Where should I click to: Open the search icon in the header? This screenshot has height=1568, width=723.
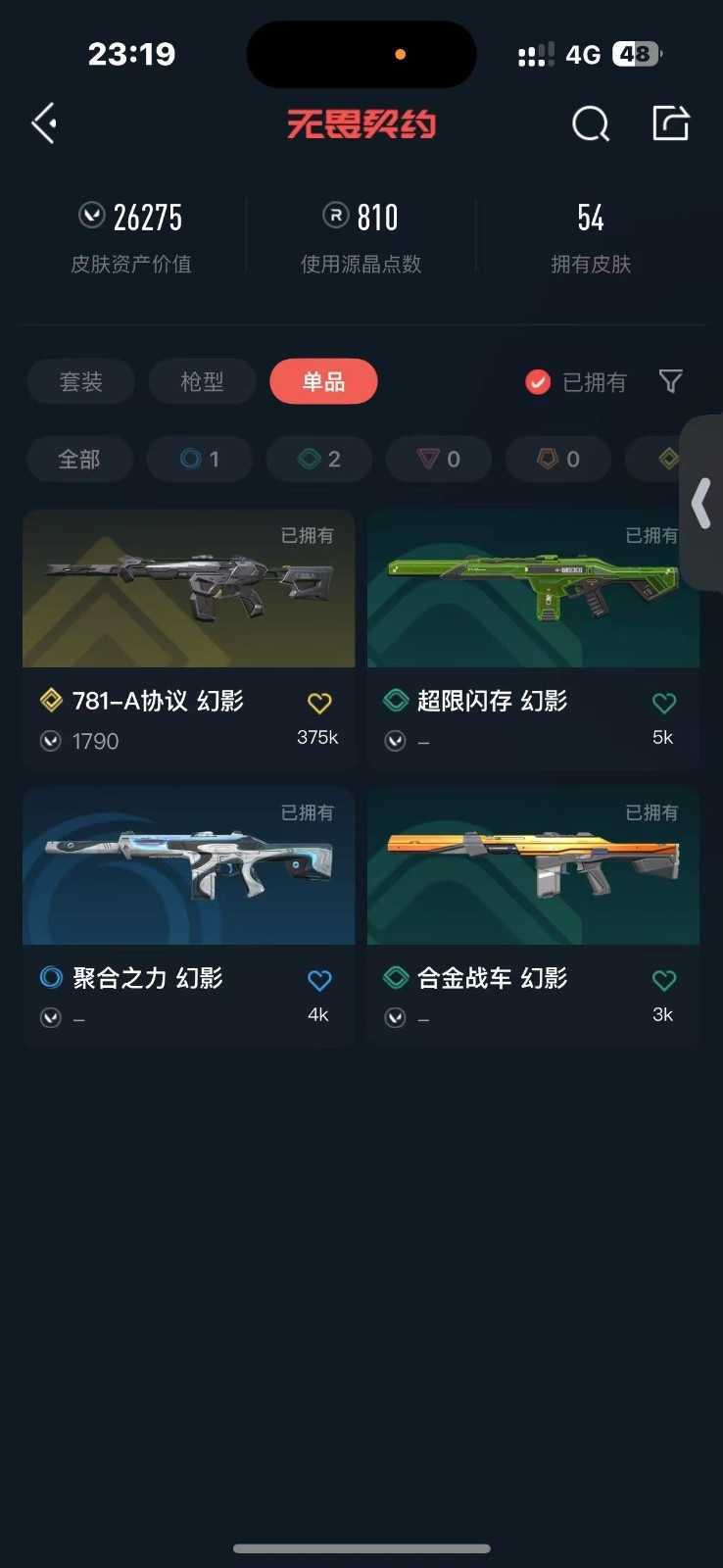pos(590,124)
